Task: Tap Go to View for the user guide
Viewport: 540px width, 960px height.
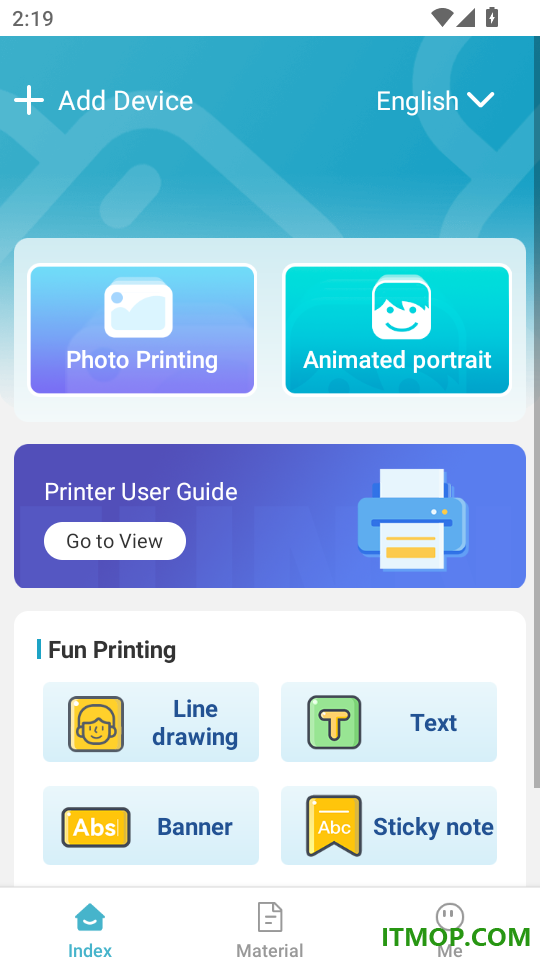Action: [114, 541]
